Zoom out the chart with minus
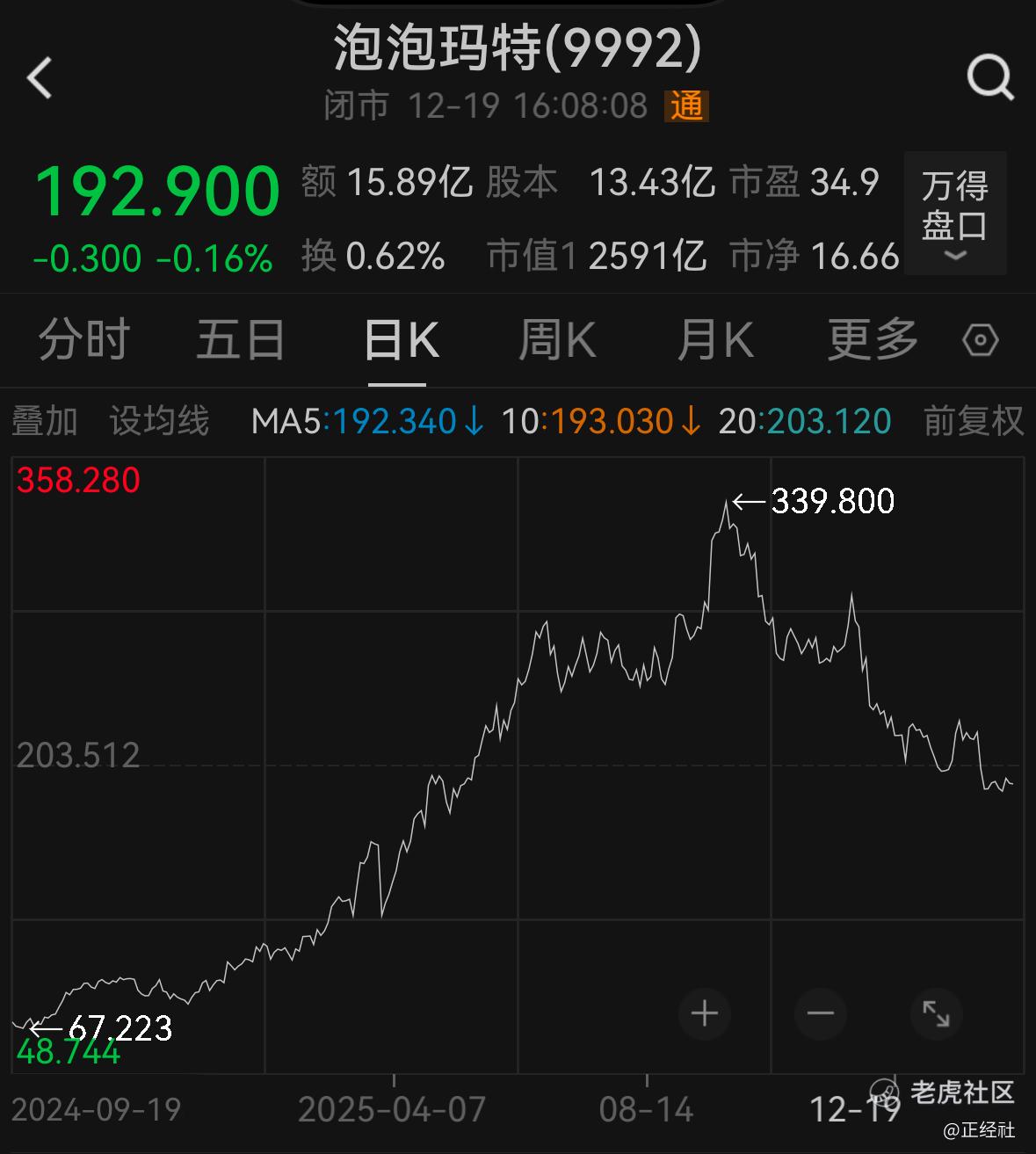This screenshot has height=1154, width=1036. pyautogui.click(x=821, y=1014)
